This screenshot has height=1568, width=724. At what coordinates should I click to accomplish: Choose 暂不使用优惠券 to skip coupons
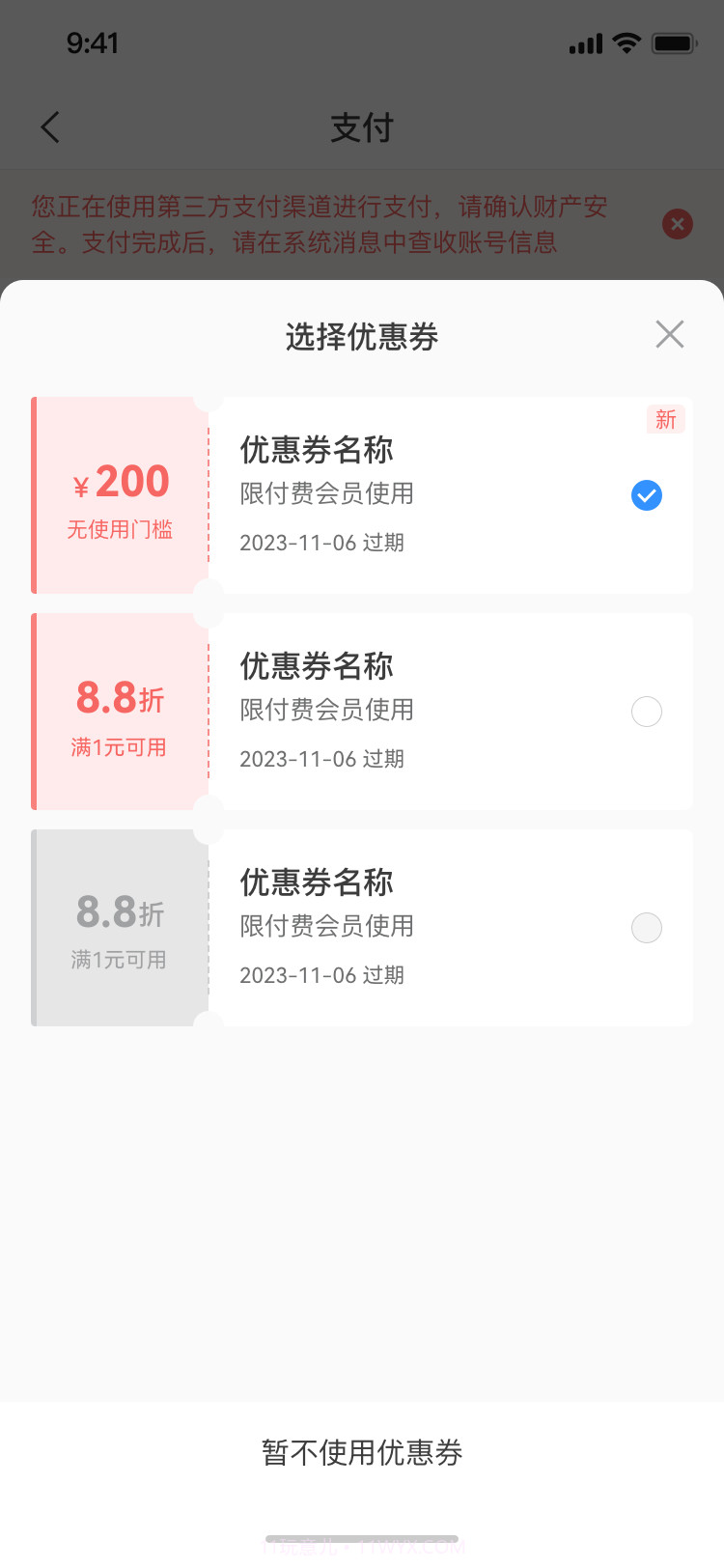[362, 1450]
